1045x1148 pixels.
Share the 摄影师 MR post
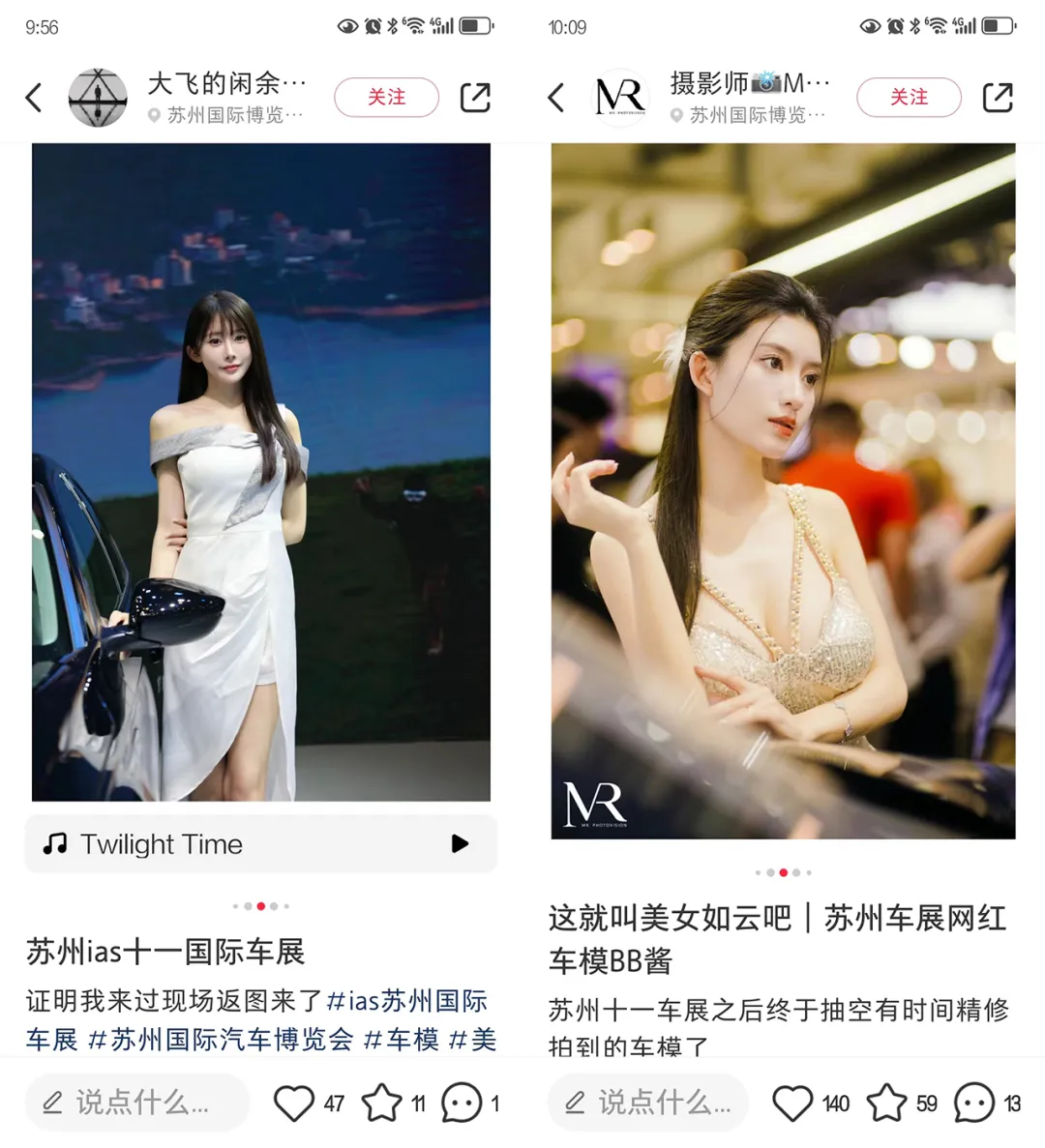tap(998, 97)
